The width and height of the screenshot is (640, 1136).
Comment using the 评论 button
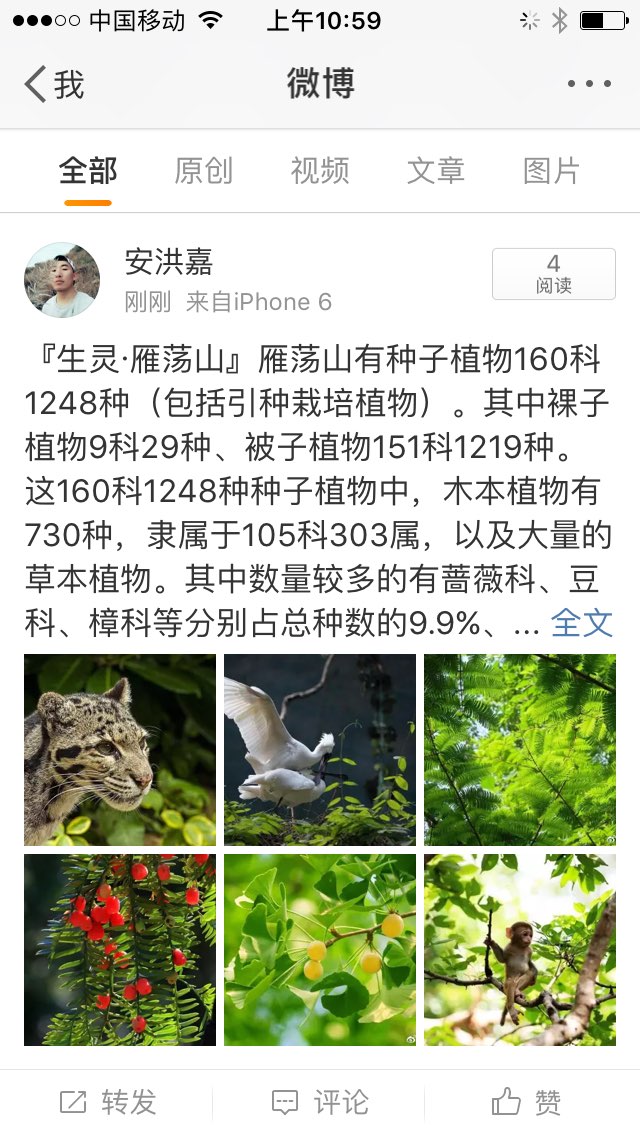(x=320, y=1102)
